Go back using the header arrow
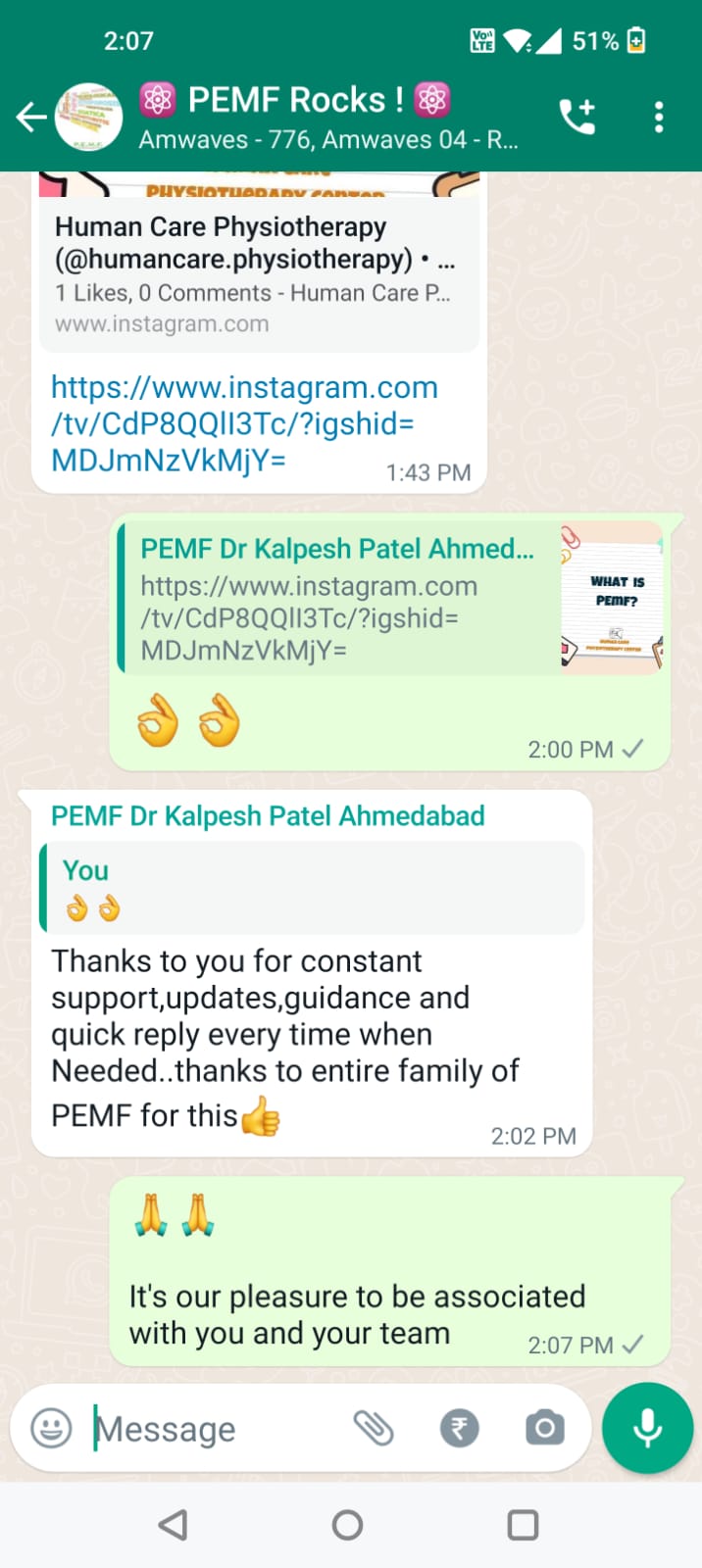This screenshot has height=1568, width=702. (x=30, y=118)
